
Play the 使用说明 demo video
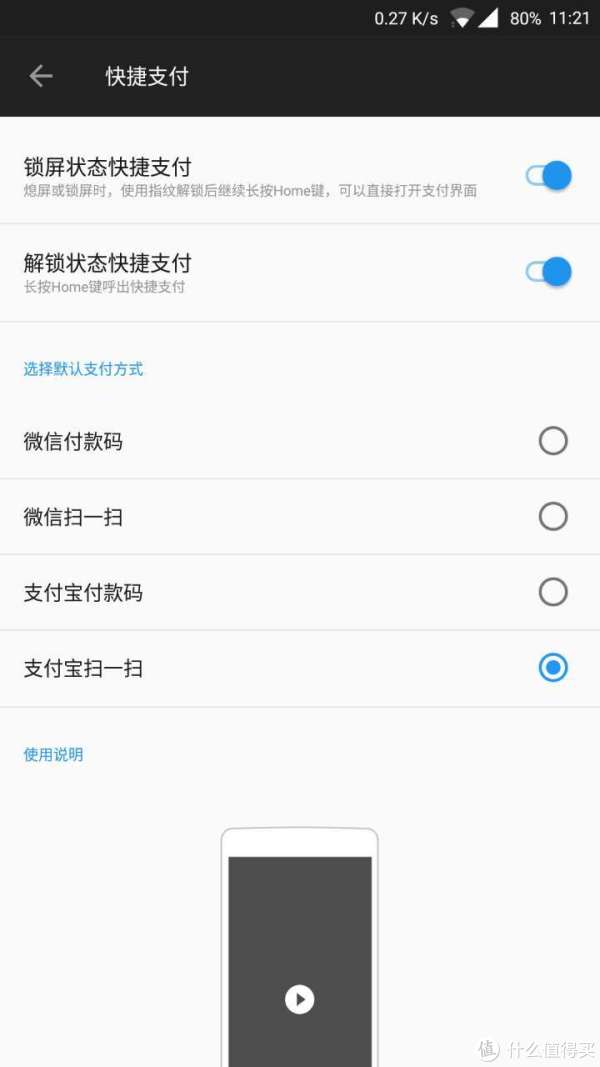click(x=299, y=1000)
